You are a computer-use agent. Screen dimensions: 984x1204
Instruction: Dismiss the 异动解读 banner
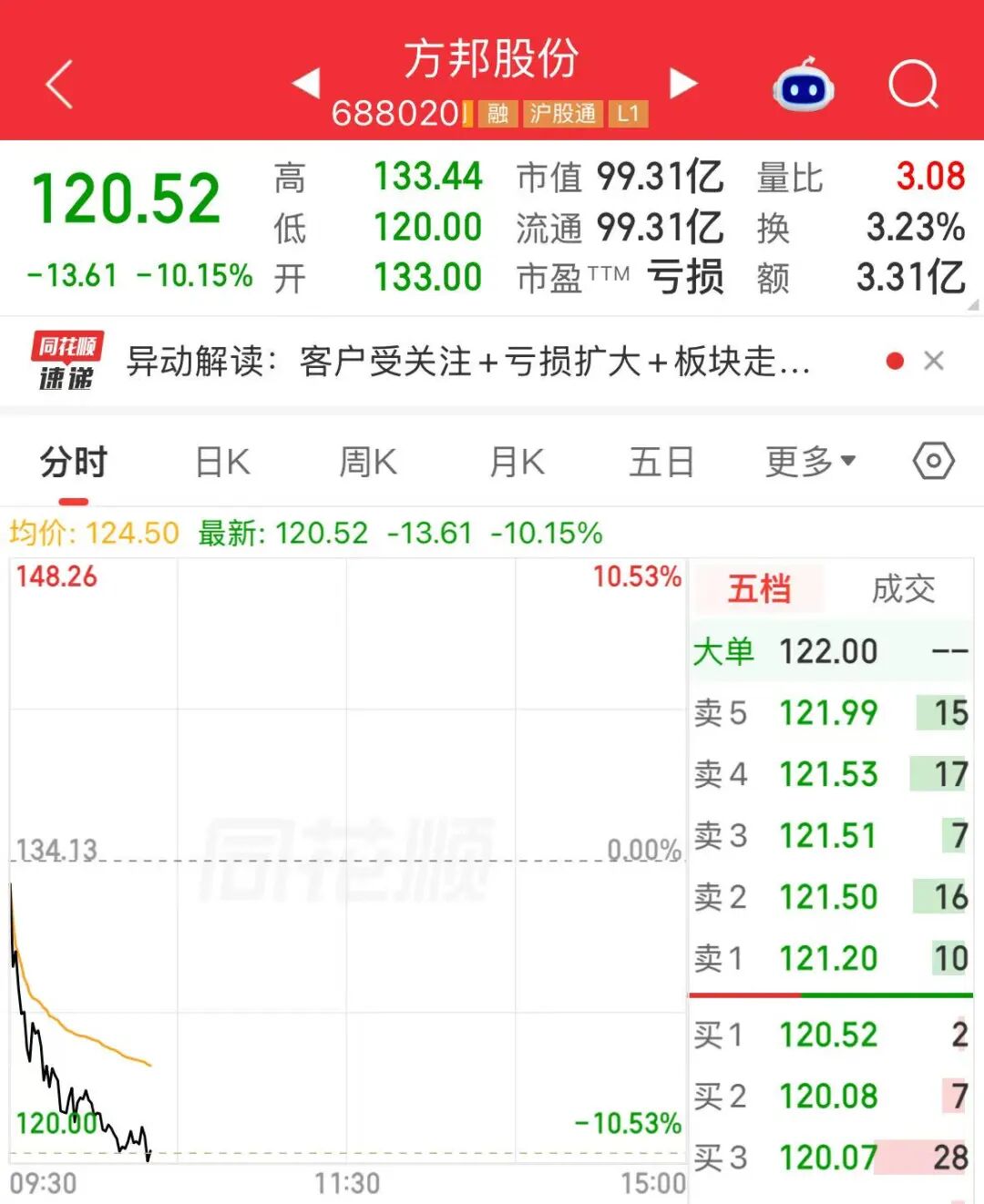[933, 362]
